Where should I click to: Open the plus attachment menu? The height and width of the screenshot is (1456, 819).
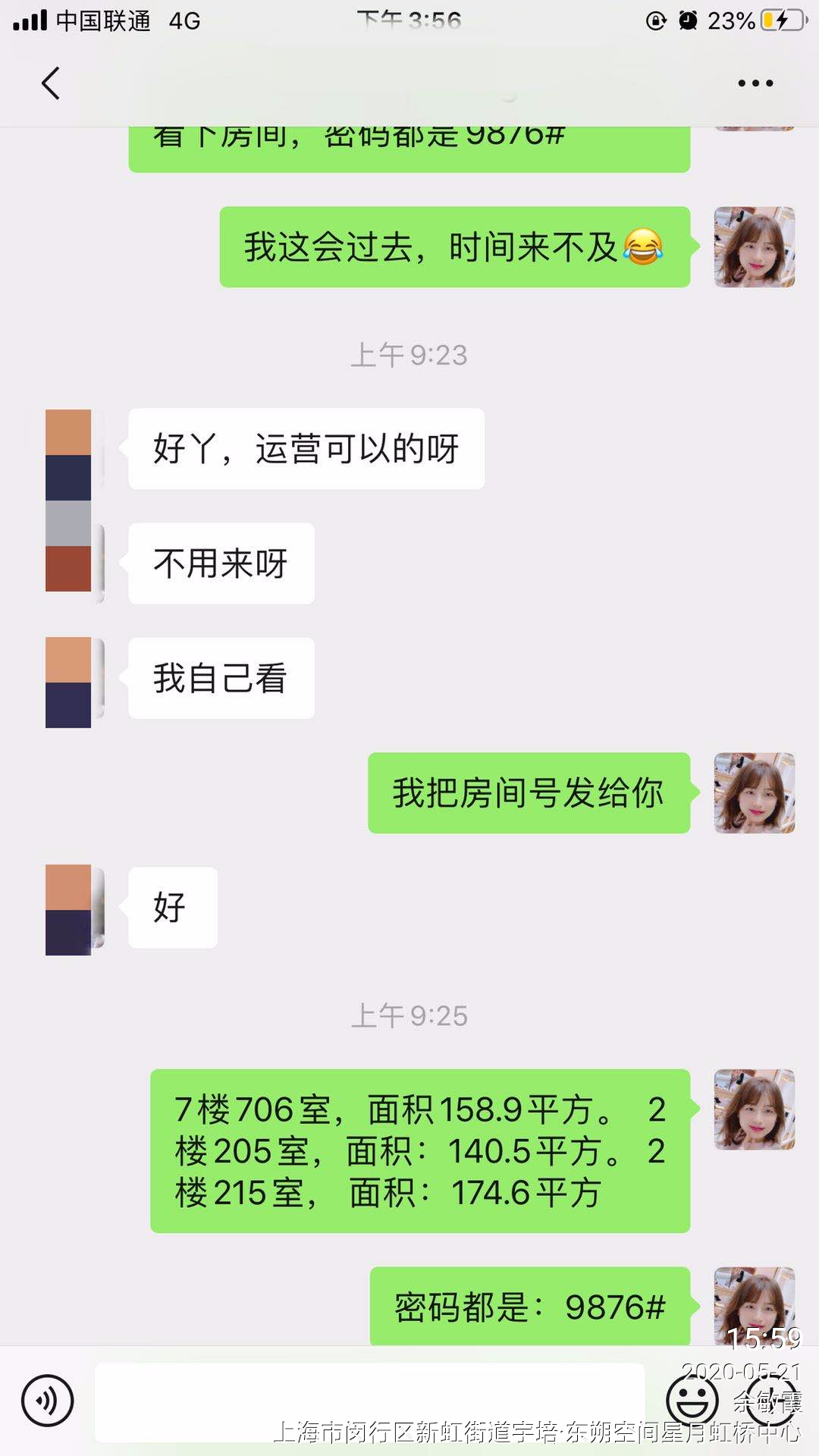[x=773, y=1401]
